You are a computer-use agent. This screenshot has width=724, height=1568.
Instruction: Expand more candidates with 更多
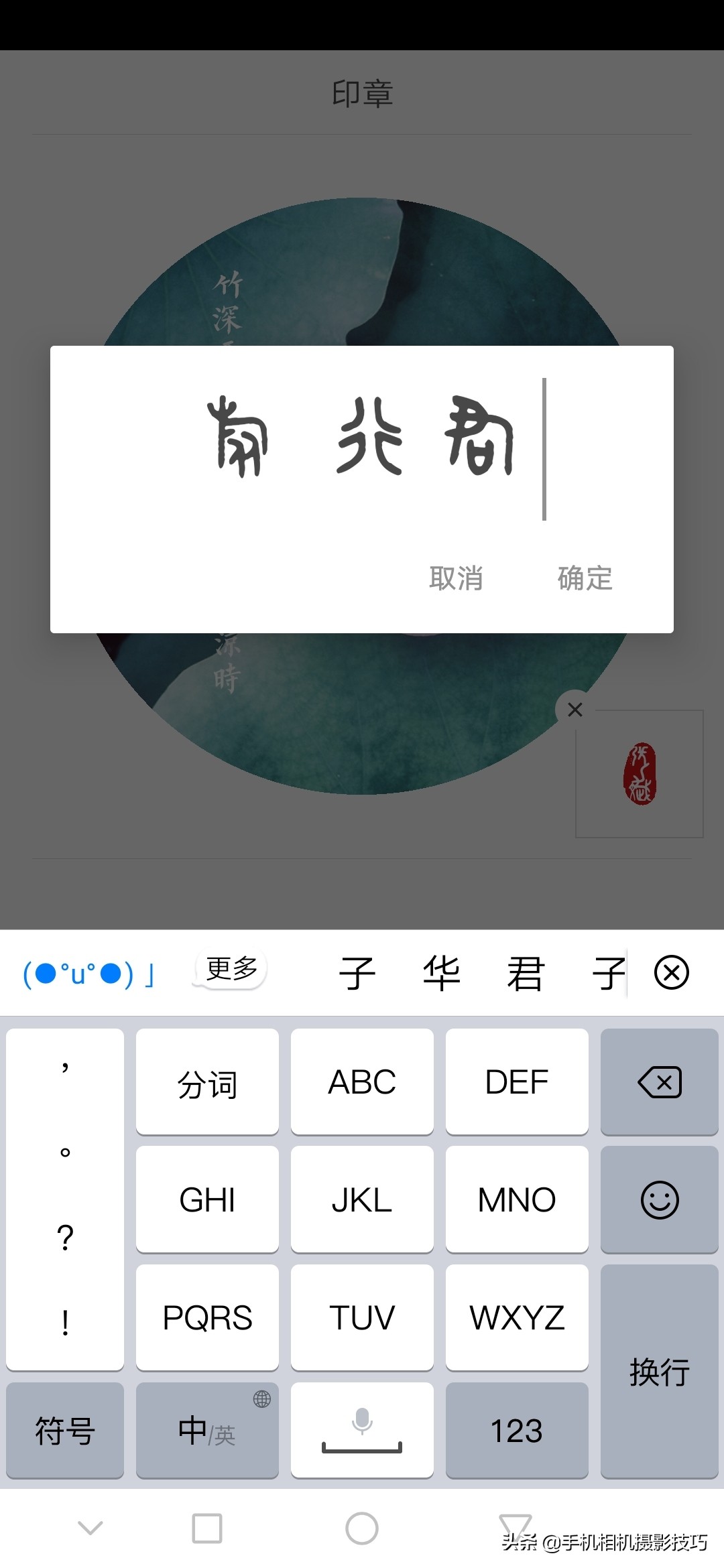click(229, 969)
